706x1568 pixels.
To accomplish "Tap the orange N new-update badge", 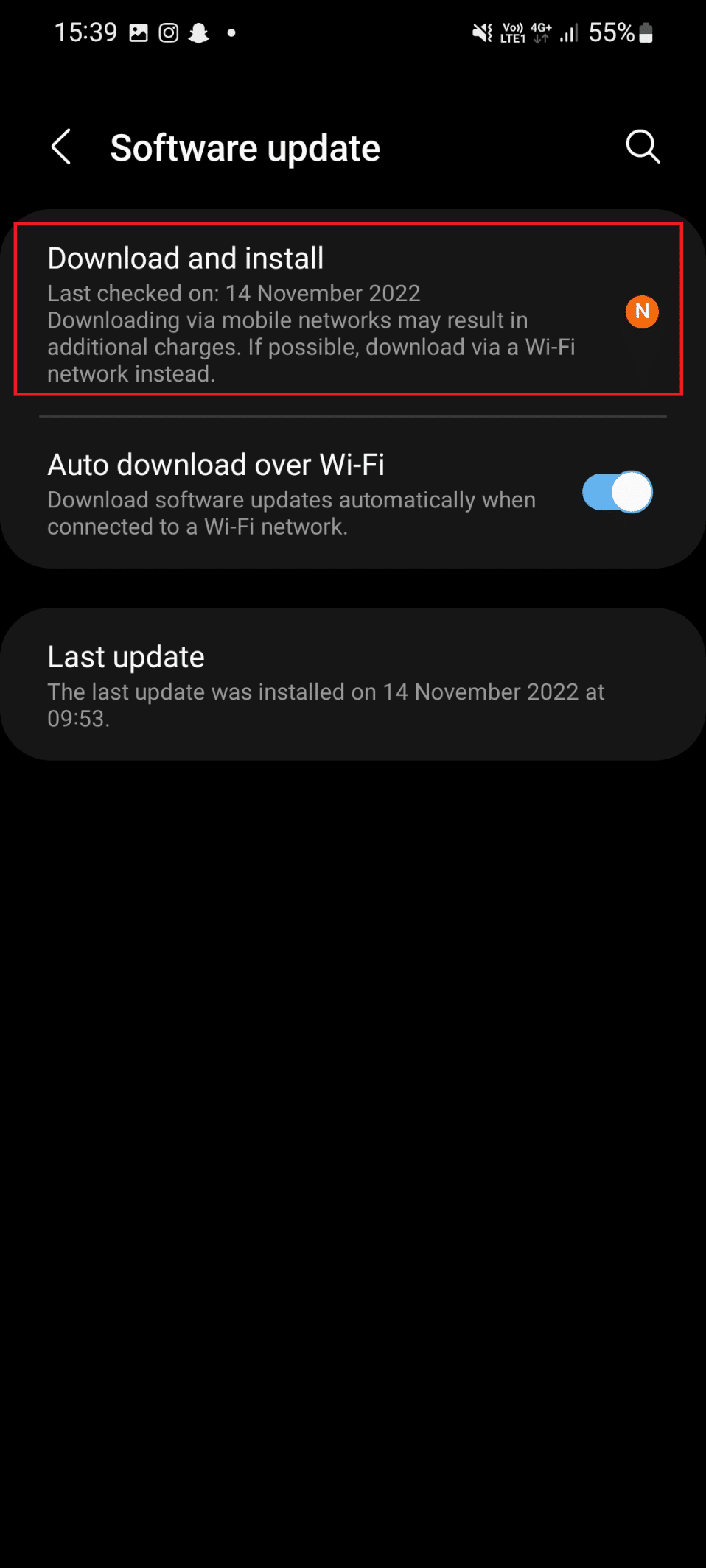I will [x=640, y=312].
